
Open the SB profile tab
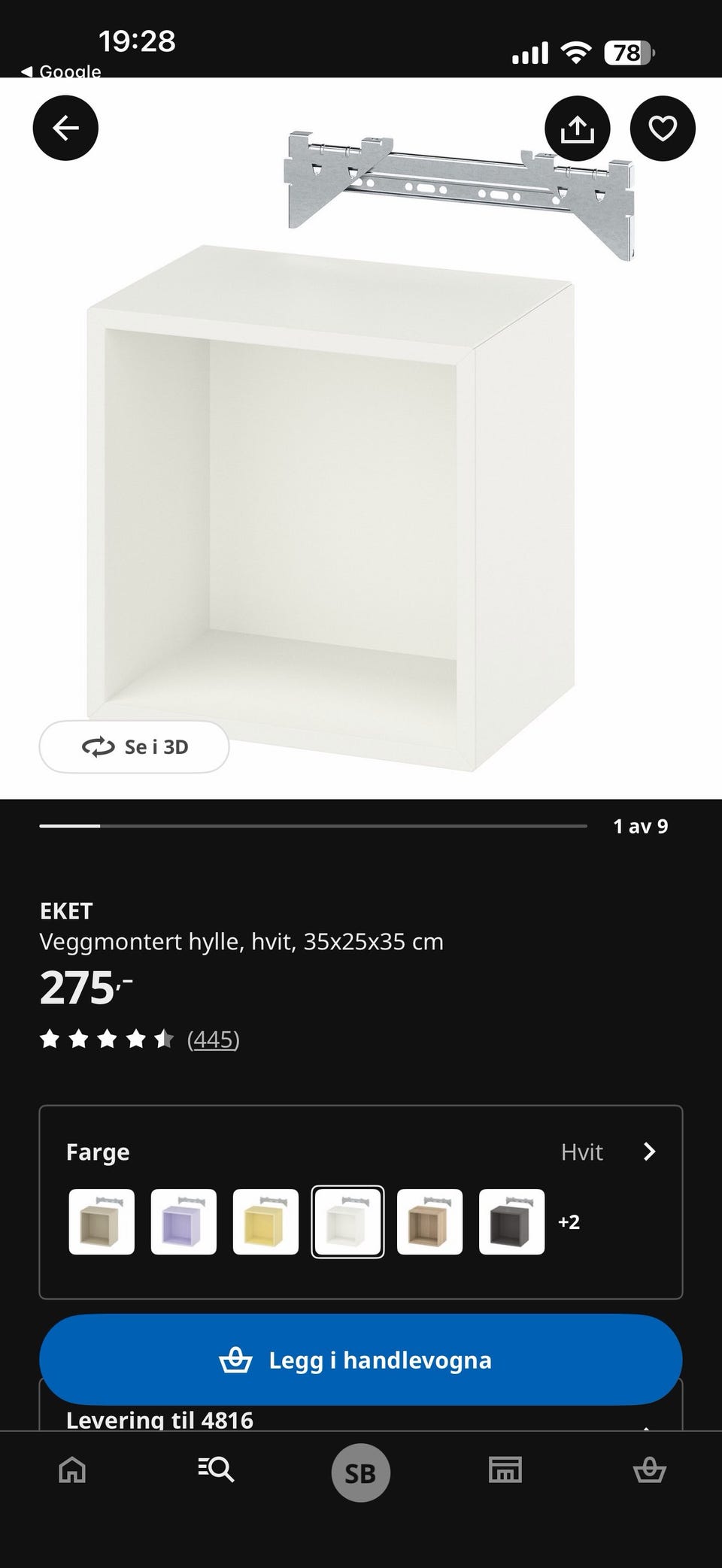(360, 1473)
